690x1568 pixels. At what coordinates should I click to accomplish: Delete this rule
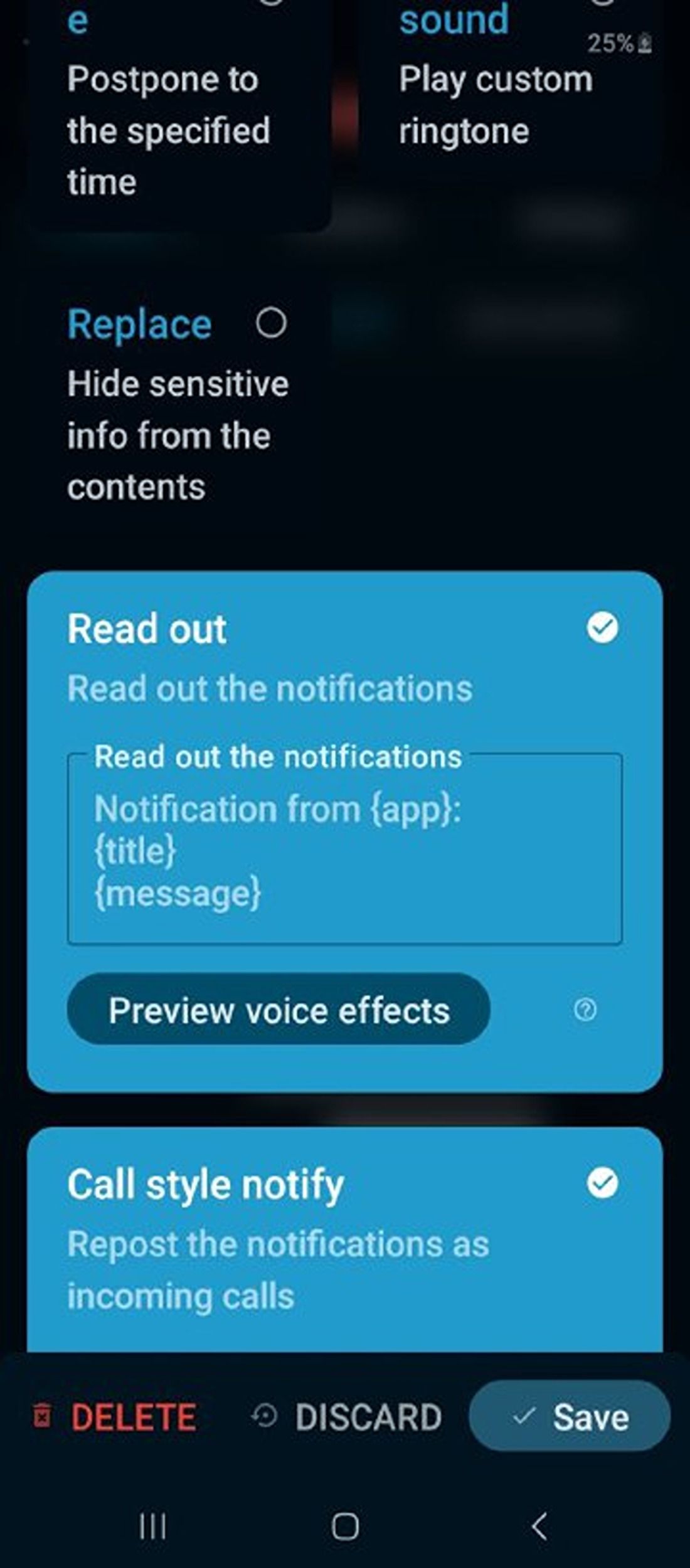(115, 1417)
